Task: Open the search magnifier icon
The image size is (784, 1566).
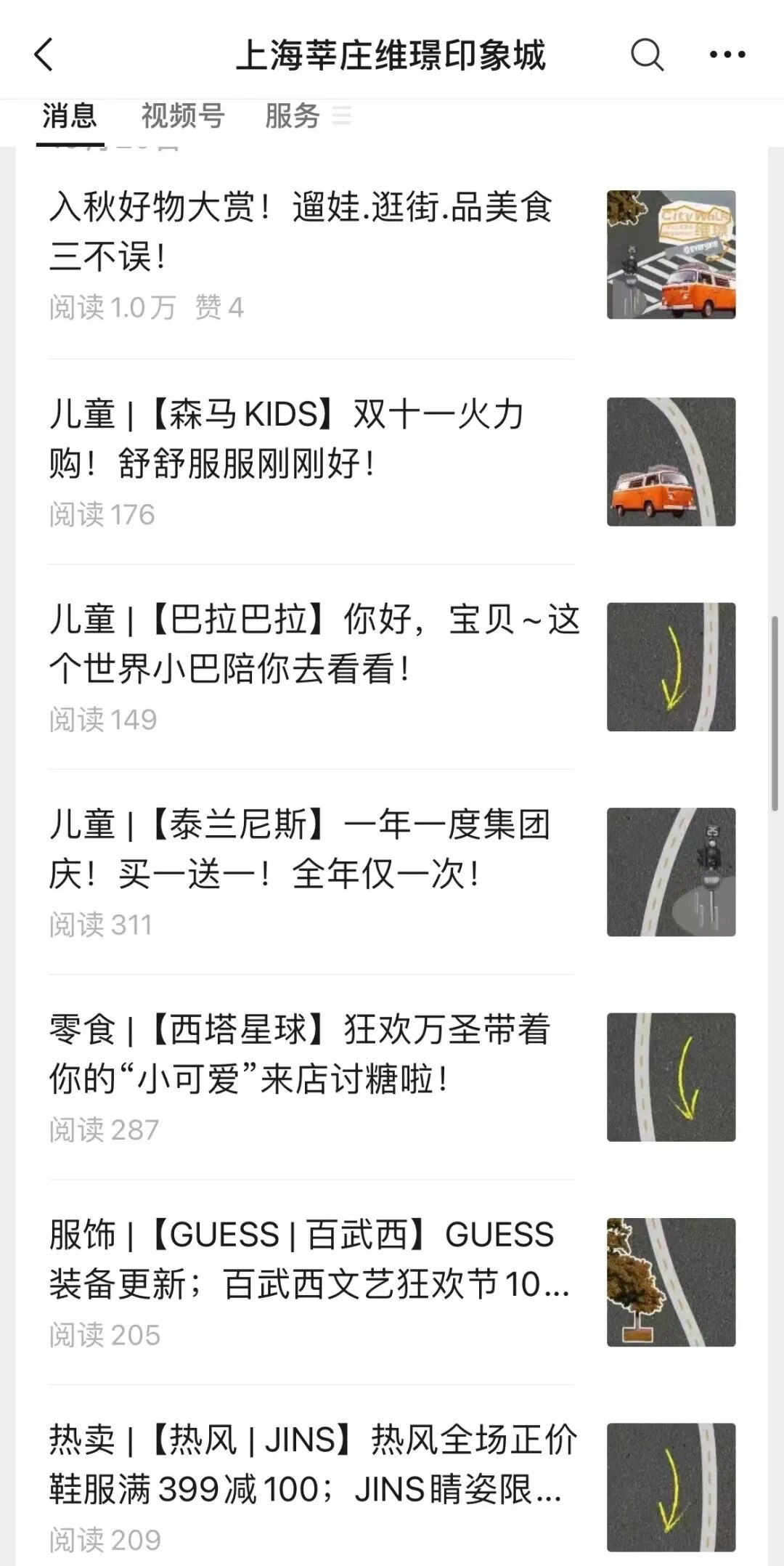Action: tap(647, 55)
